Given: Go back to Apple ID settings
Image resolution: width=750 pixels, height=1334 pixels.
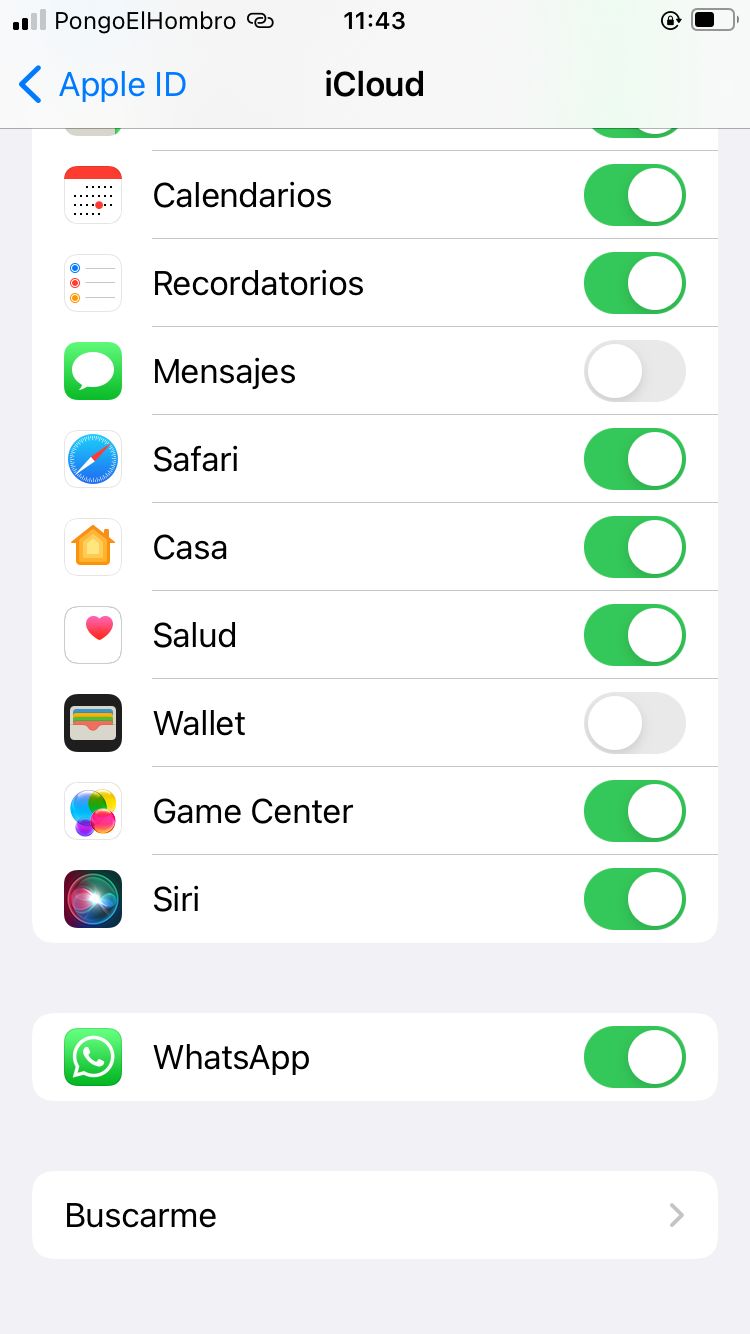Looking at the screenshot, I should (x=102, y=85).
